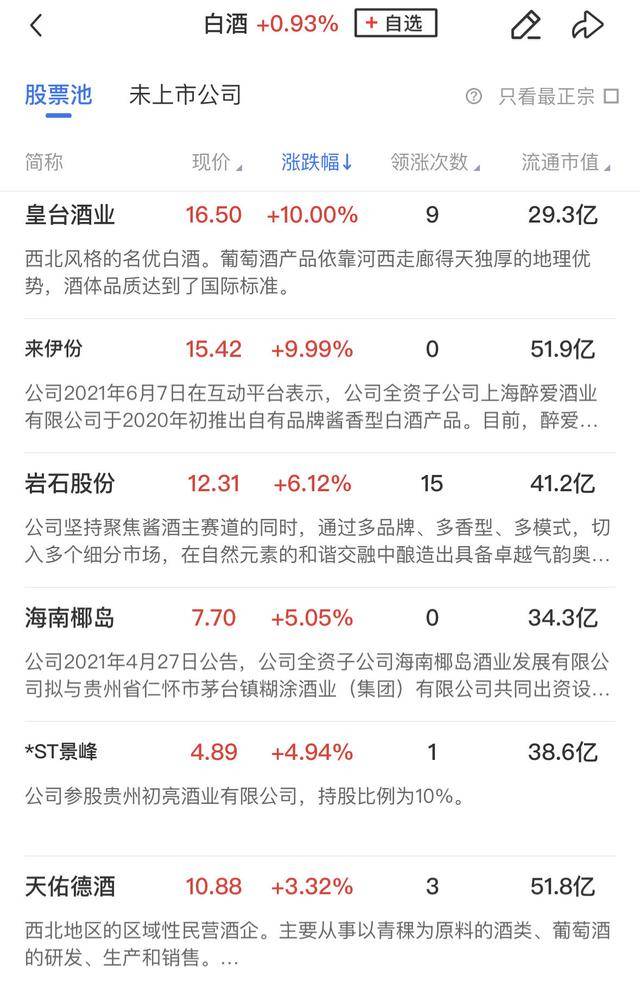
Task: View 海南椰岛 stock page
Action: (70, 618)
